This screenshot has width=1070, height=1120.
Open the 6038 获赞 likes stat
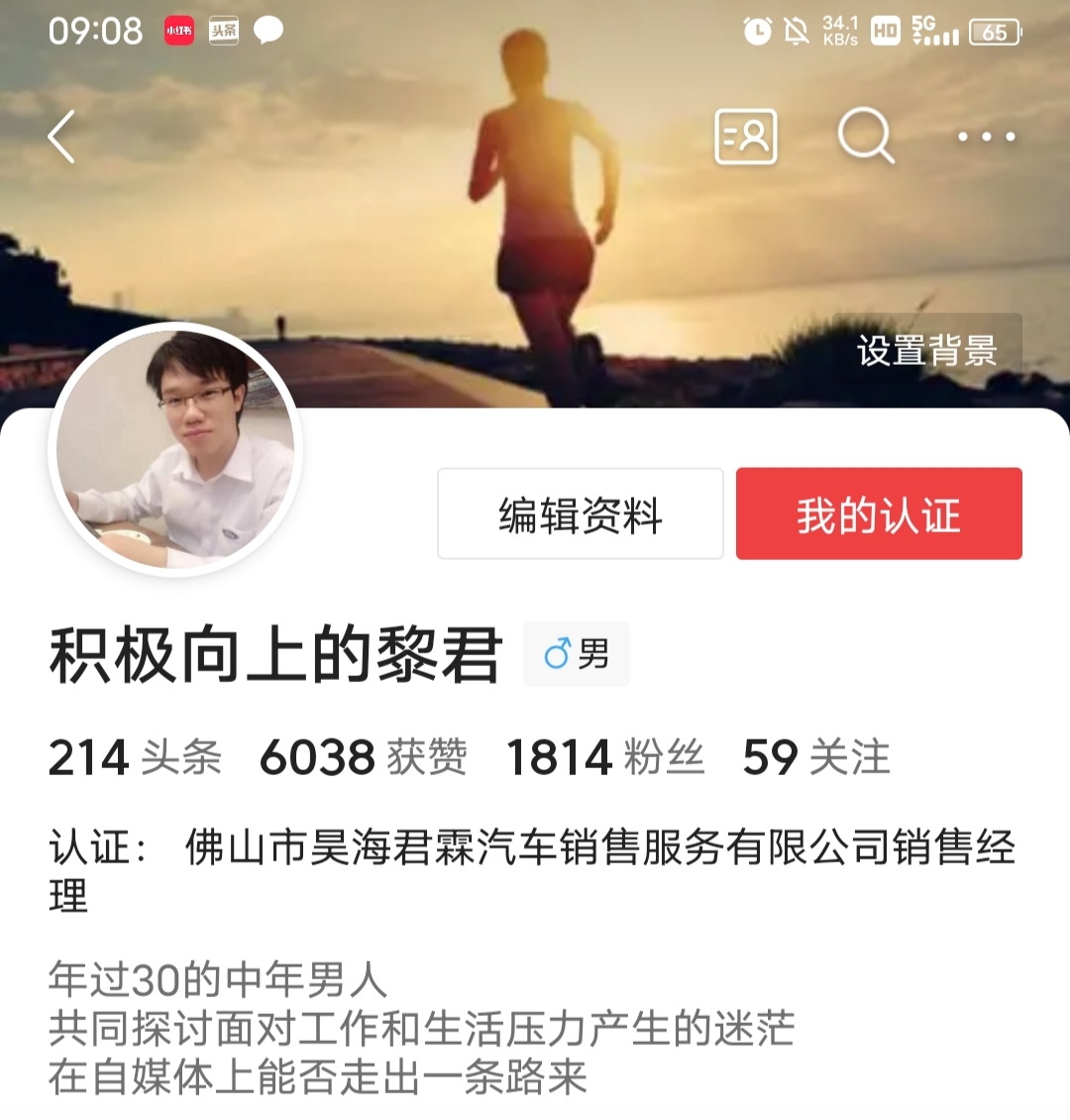pos(365,758)
